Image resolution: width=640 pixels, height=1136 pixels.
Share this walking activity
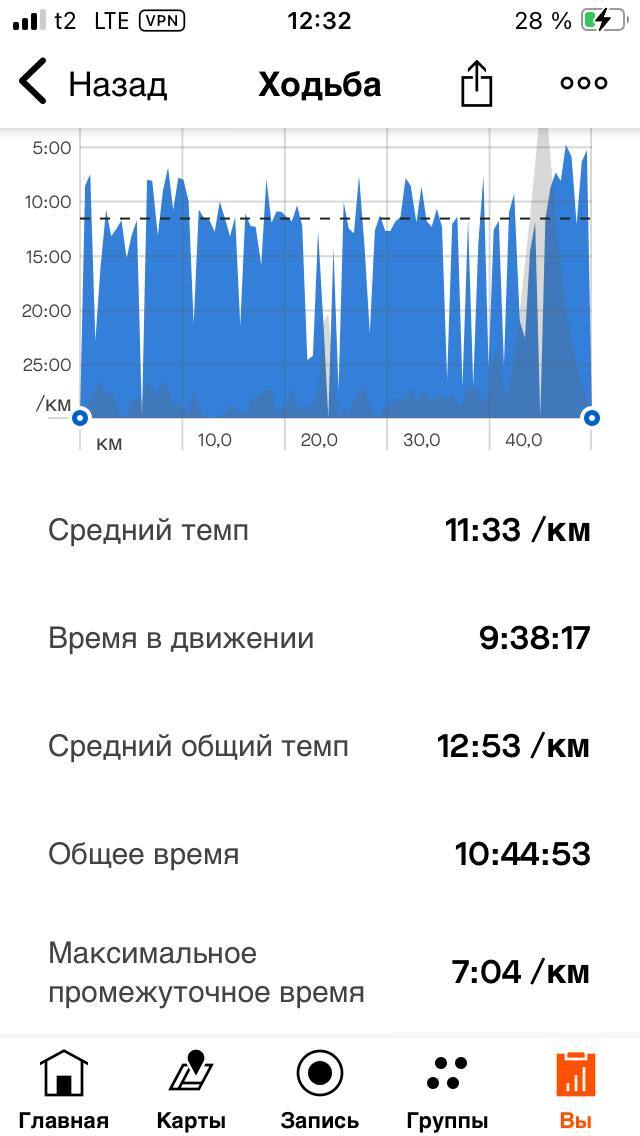[477, 84]
